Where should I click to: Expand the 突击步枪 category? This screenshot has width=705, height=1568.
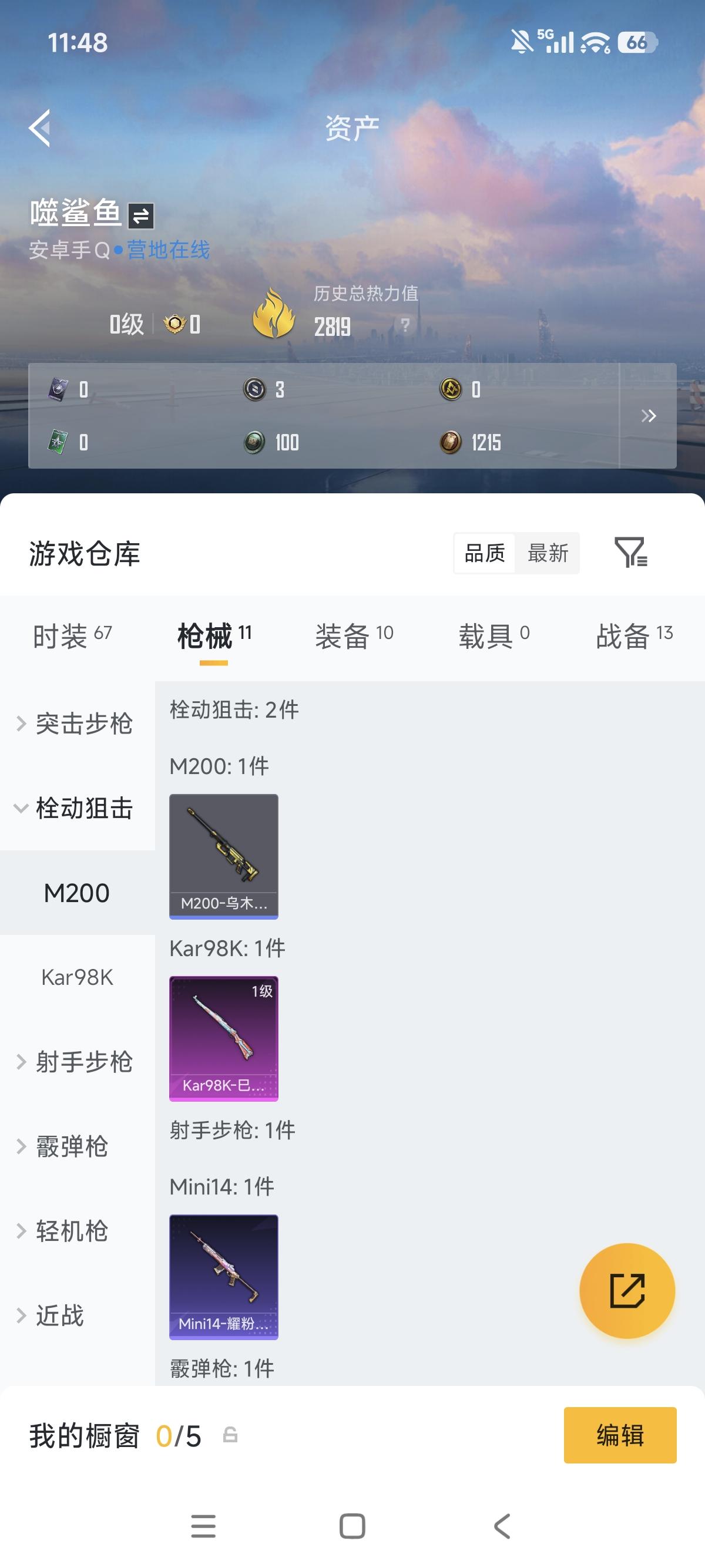coord(78,724)
